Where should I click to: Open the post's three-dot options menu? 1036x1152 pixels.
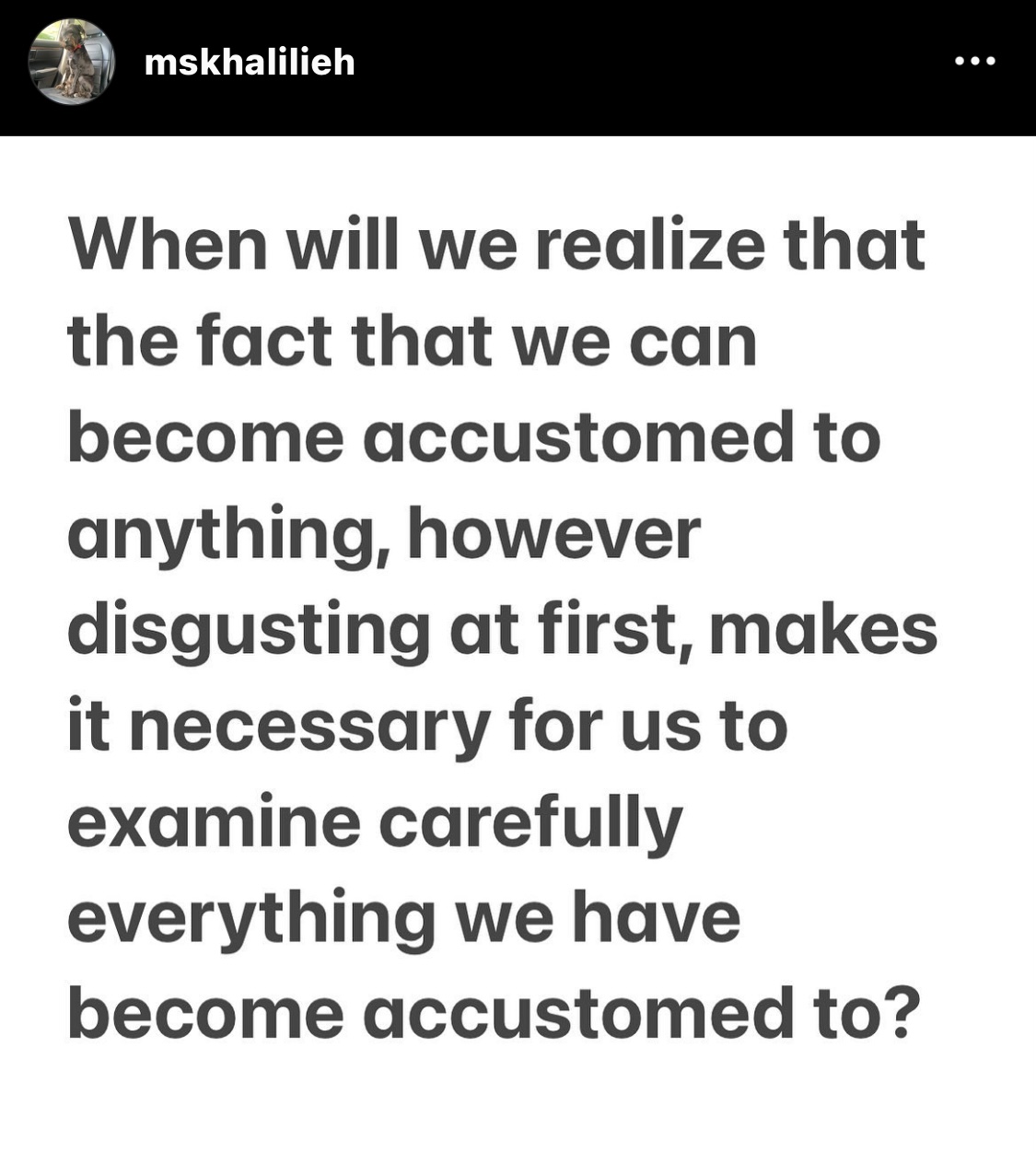coord(975,62)
